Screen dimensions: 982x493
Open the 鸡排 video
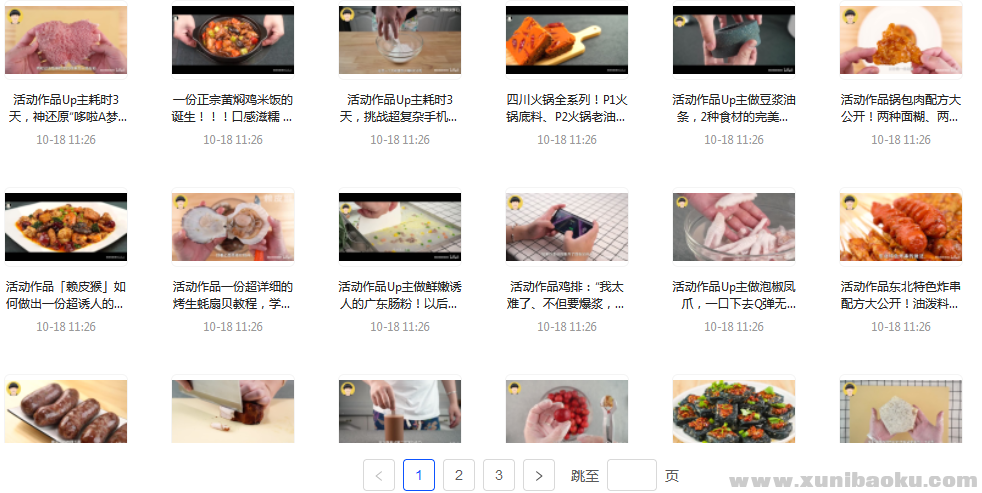point(566,228)
